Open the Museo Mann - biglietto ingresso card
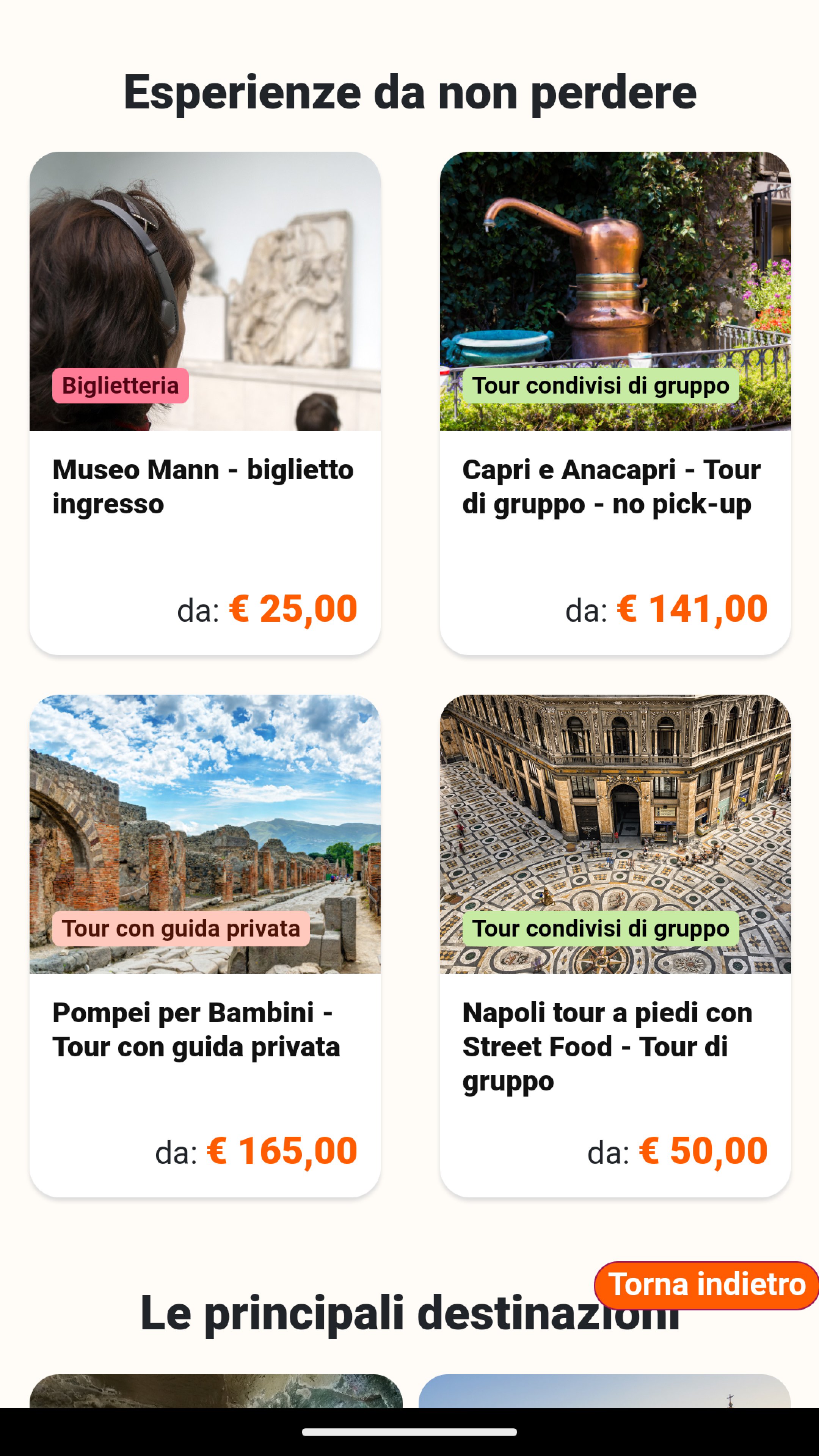The width and height of the screenshot is (819, 1456). tap(205, 486)
